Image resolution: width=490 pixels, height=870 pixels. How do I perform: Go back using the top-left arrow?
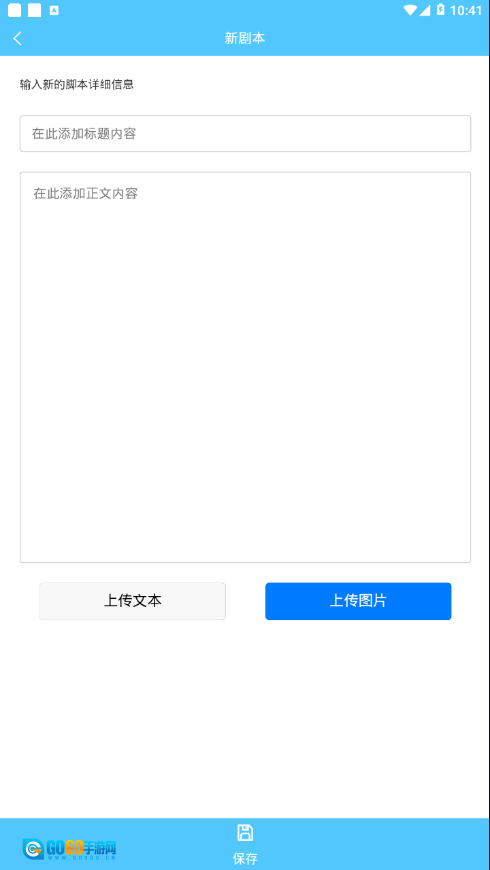18,38
